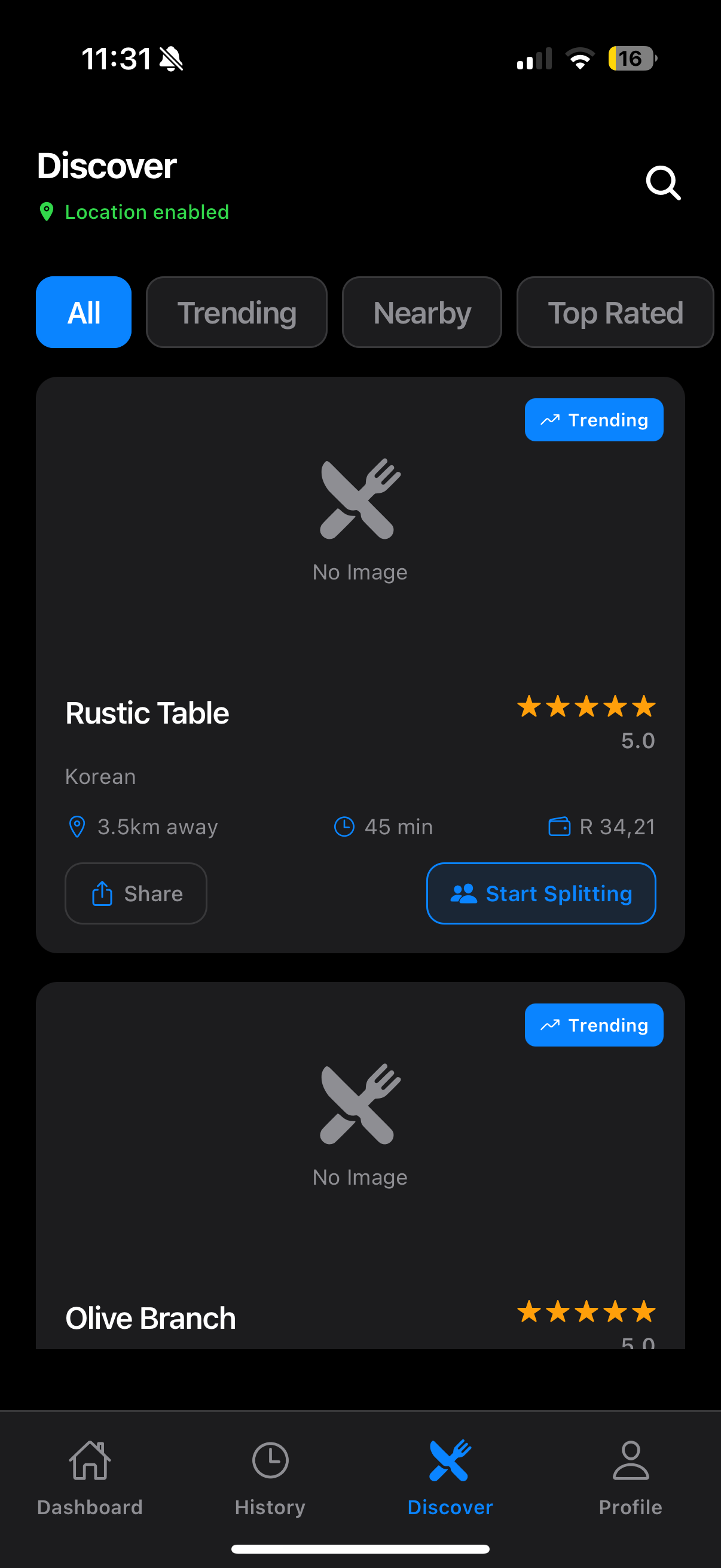The image size is (721, 1568).
Task: Show Nearby restaurants
Action: pos(421,312)
